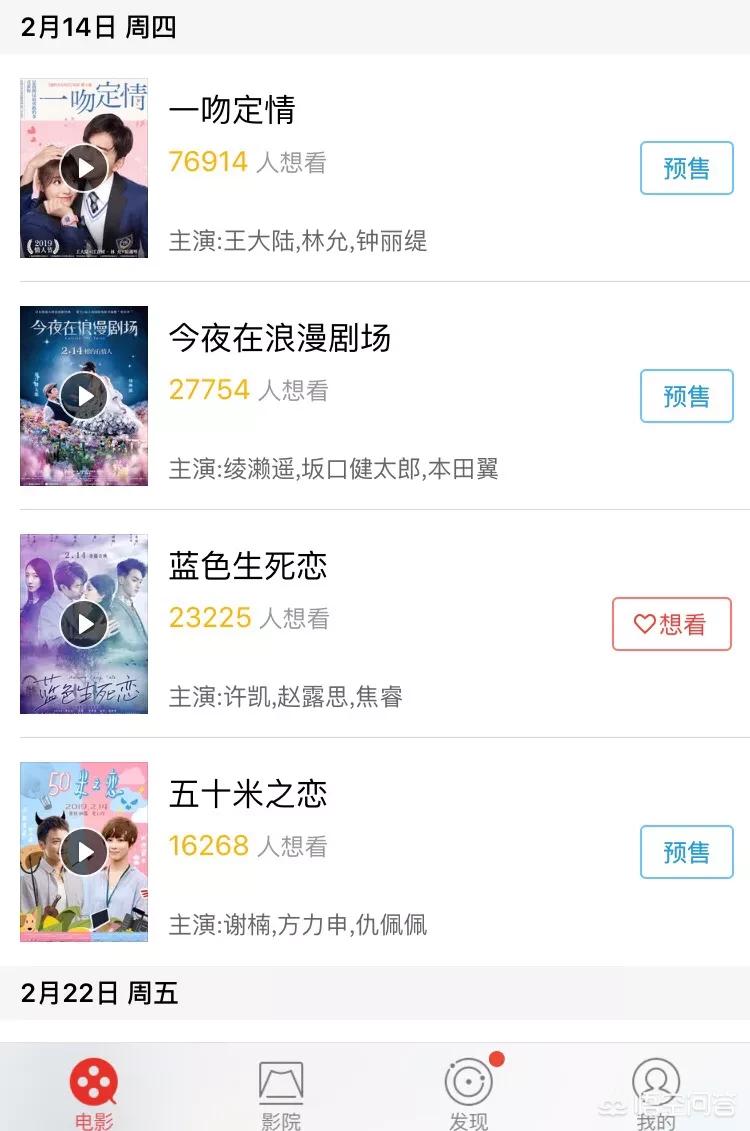View the 蓝色生死恋 movie details

248,566
